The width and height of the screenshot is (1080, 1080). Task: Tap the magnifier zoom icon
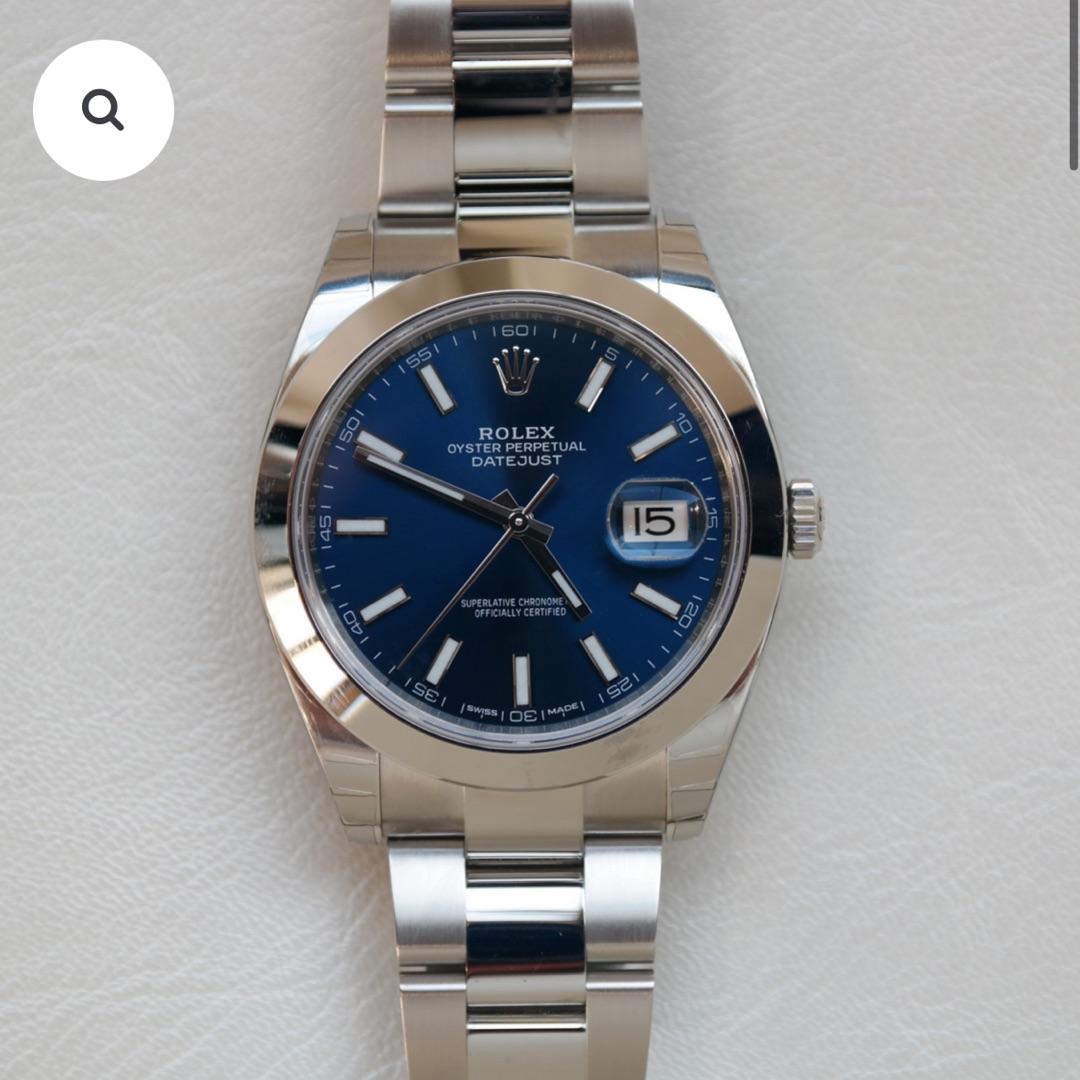coord(103,110)
